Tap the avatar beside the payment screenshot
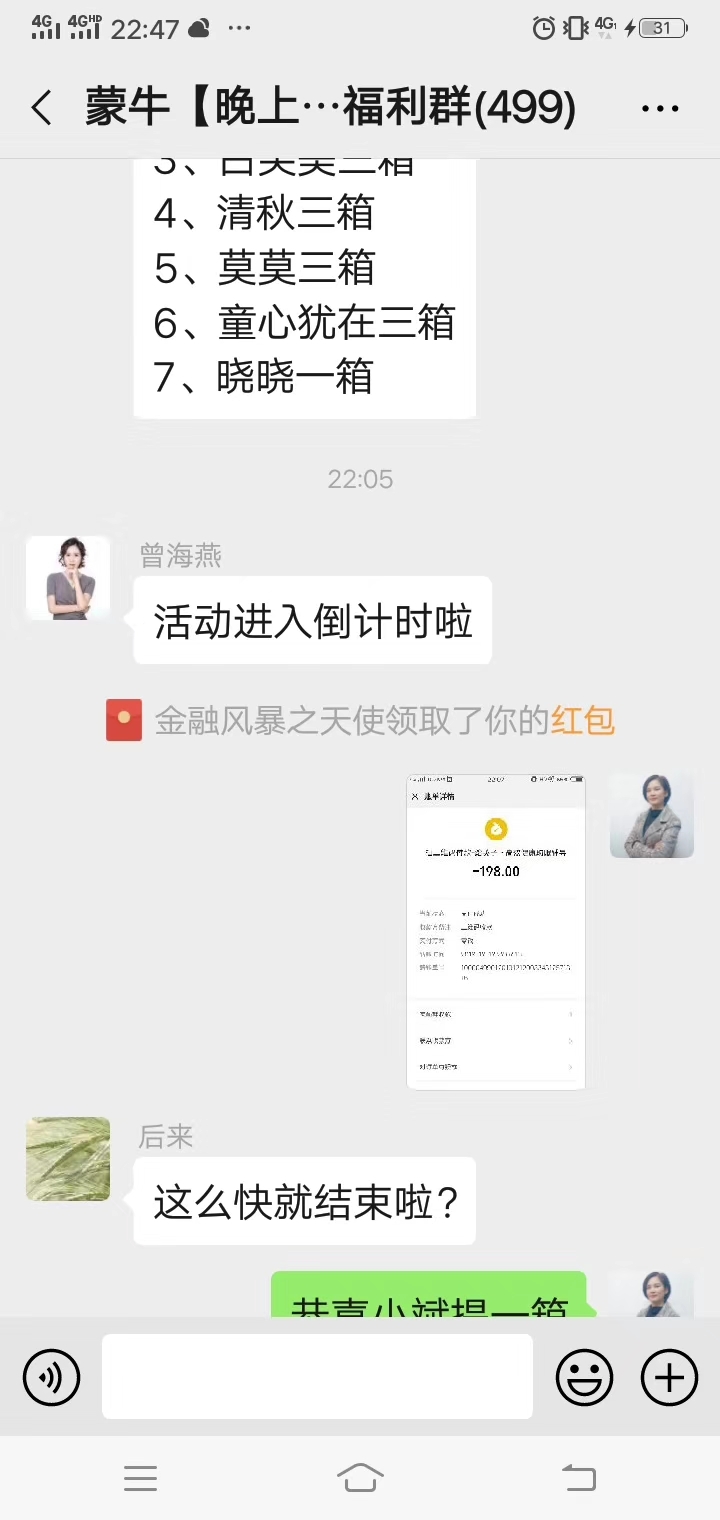The width and height of the screenshot is (720, 1520). (651, 815)
